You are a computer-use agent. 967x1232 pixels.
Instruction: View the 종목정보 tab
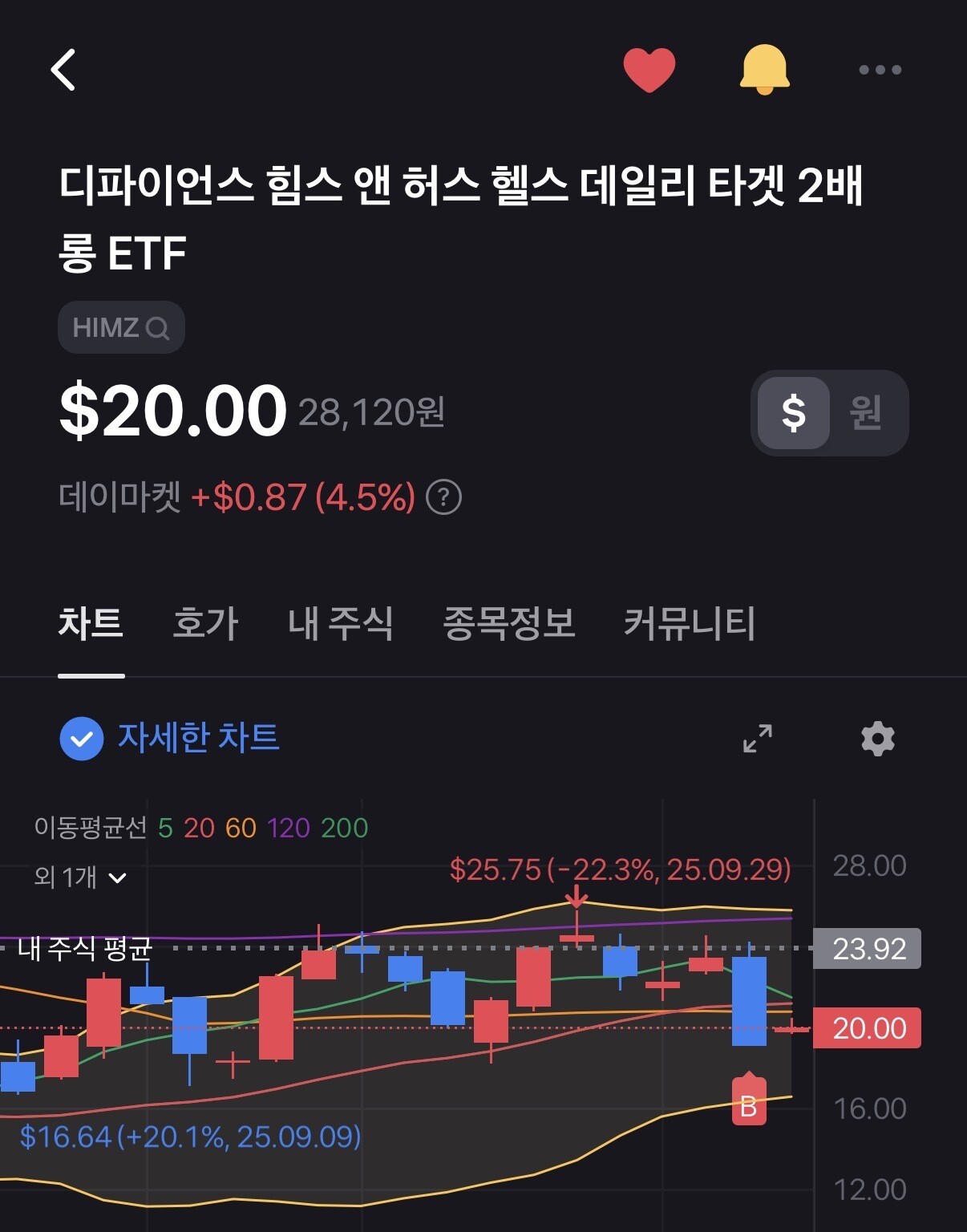coord(509,623)
